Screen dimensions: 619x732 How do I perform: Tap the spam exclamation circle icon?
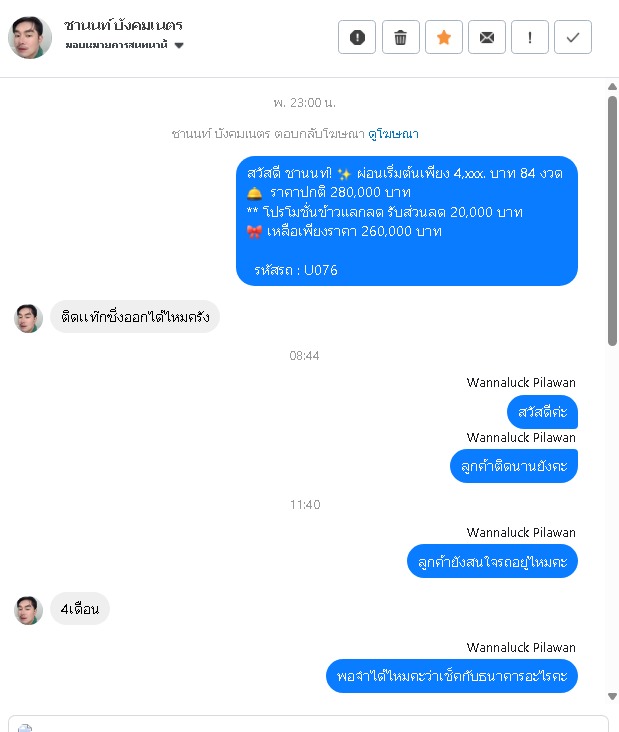click(357, 37)
